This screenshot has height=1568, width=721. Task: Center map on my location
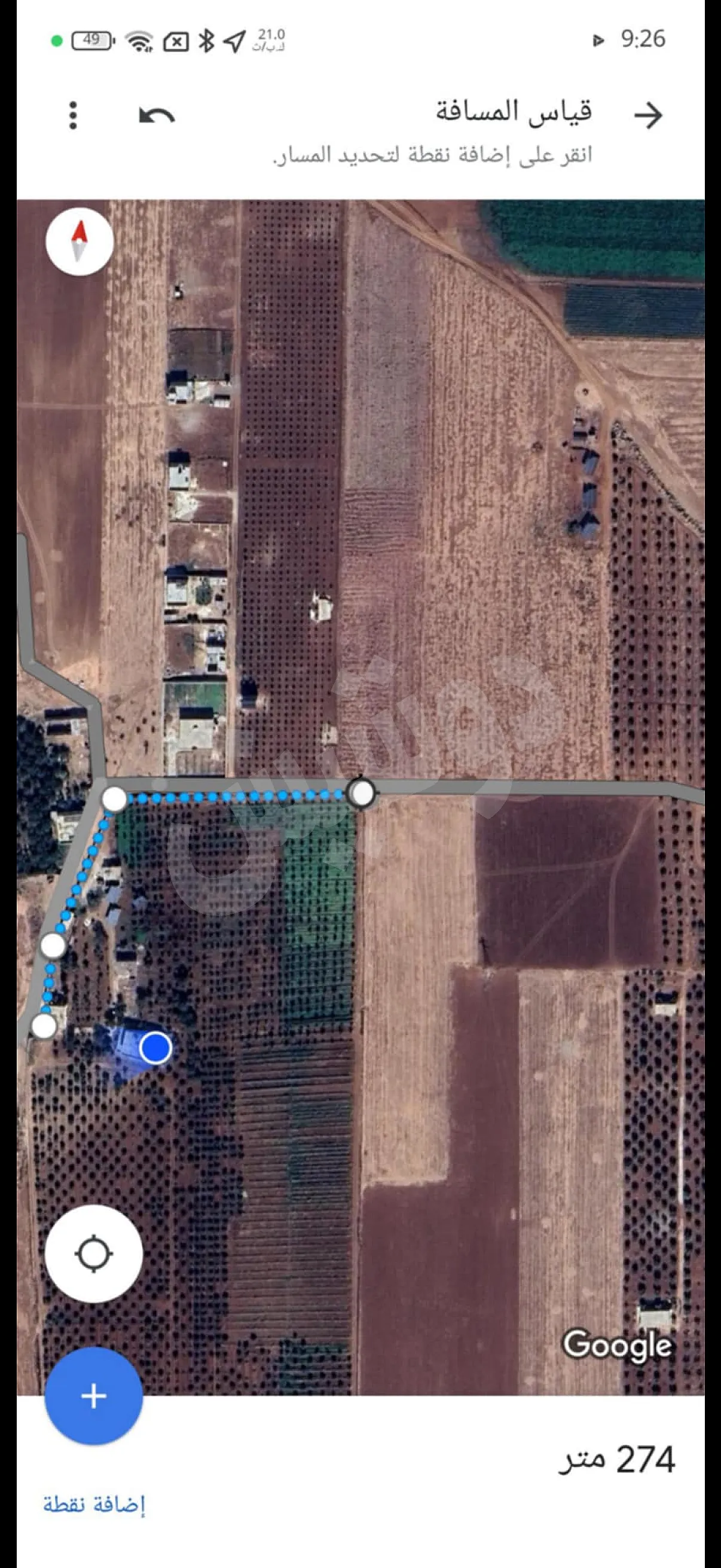pyautogui.click(x=94, y=1253)
